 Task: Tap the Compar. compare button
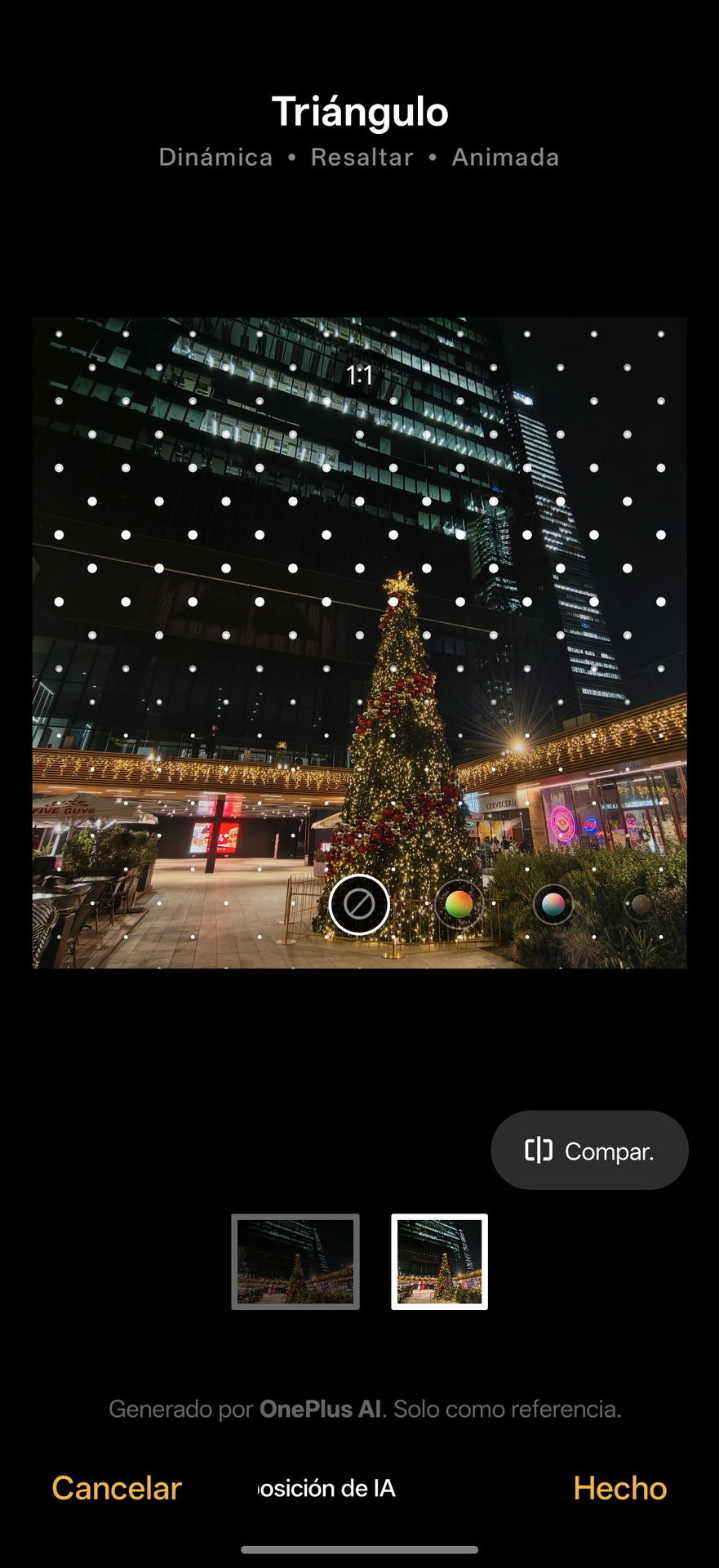click(589, 1151)
